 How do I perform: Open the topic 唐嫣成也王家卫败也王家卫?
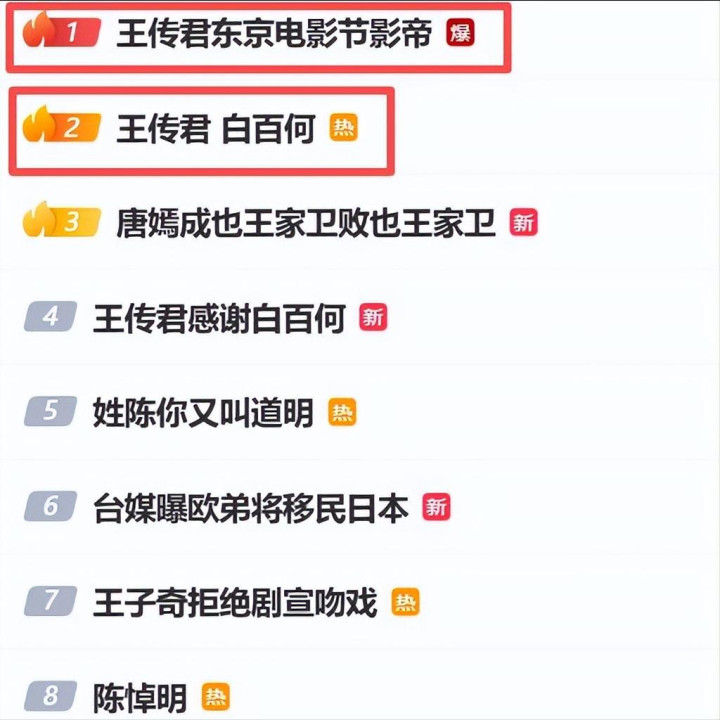pyautogui.click(x=305, y=222)
